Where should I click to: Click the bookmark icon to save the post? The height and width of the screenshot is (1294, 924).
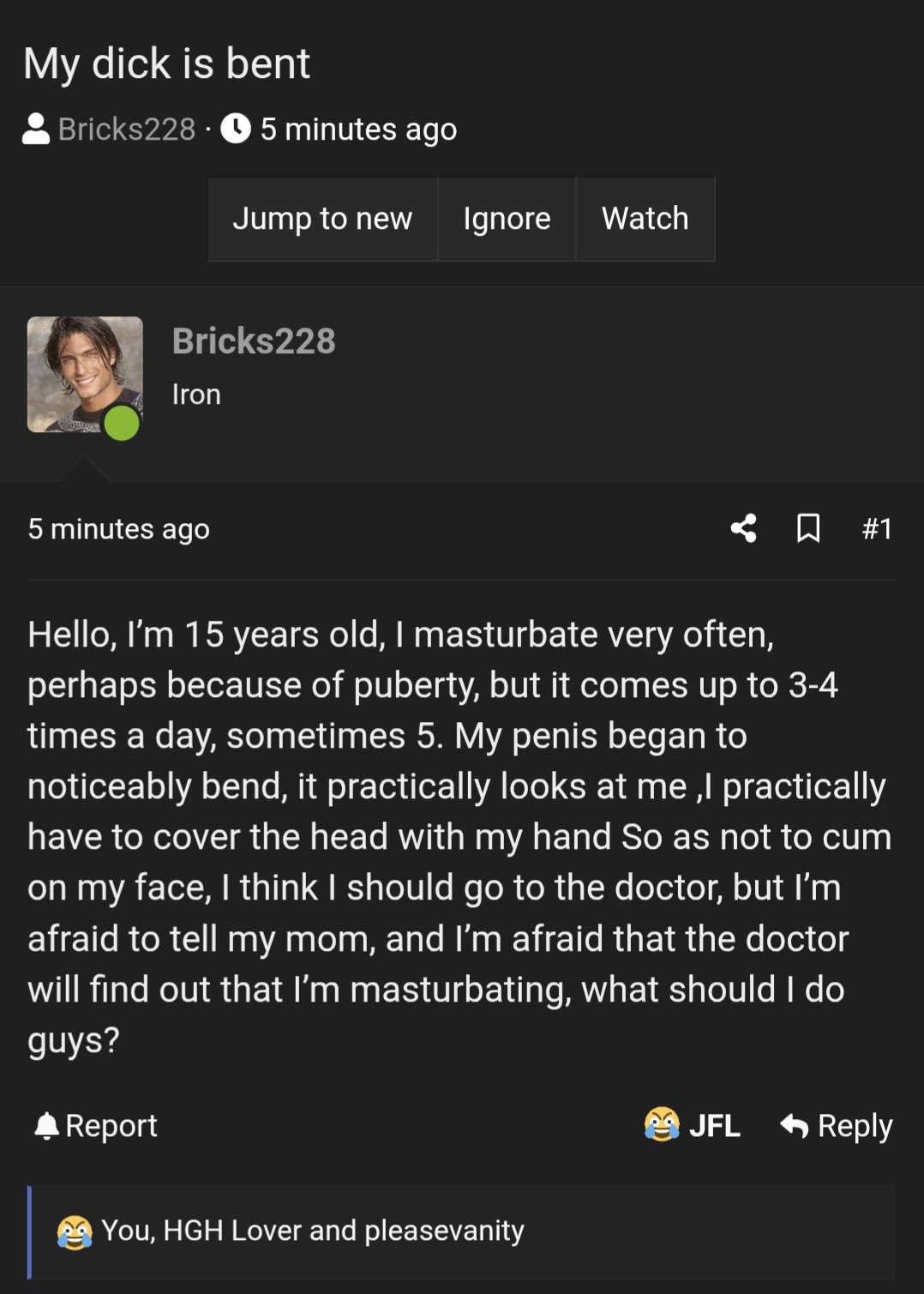click(x=807, y=529)
